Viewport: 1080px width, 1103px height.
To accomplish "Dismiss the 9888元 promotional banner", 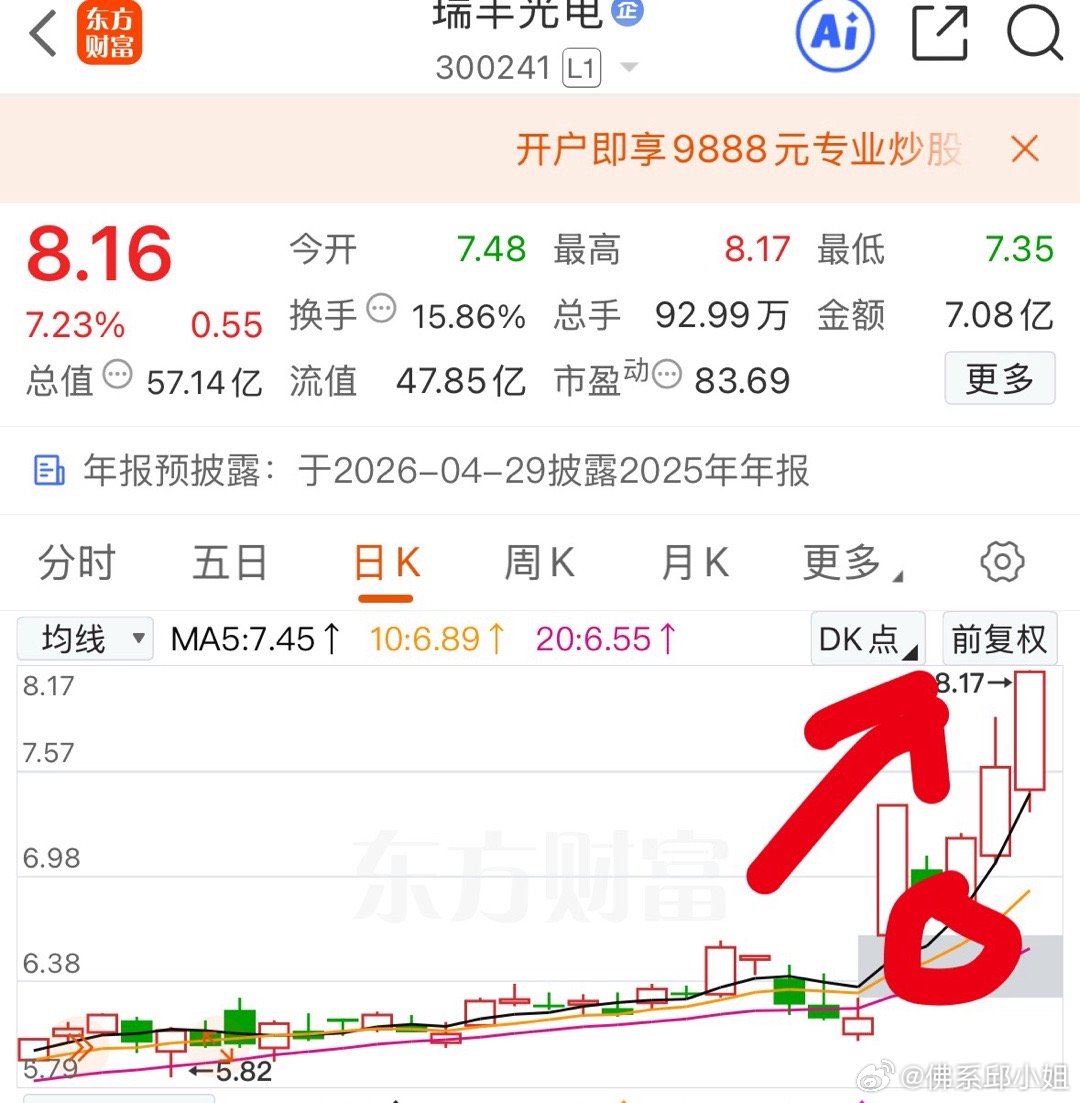I will pyautogui.click(x=1024, y=149).
